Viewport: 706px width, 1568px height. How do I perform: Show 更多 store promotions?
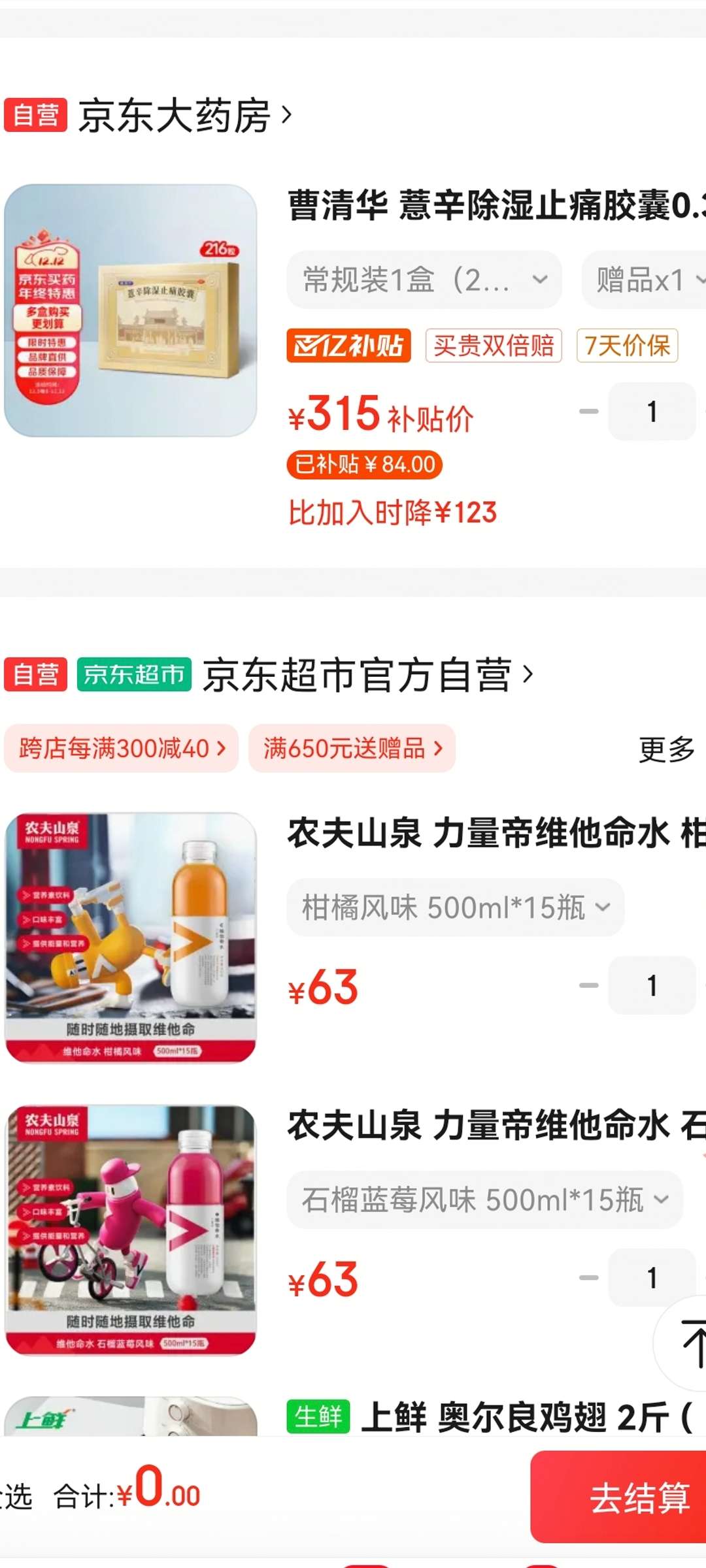tap(666, 749)
